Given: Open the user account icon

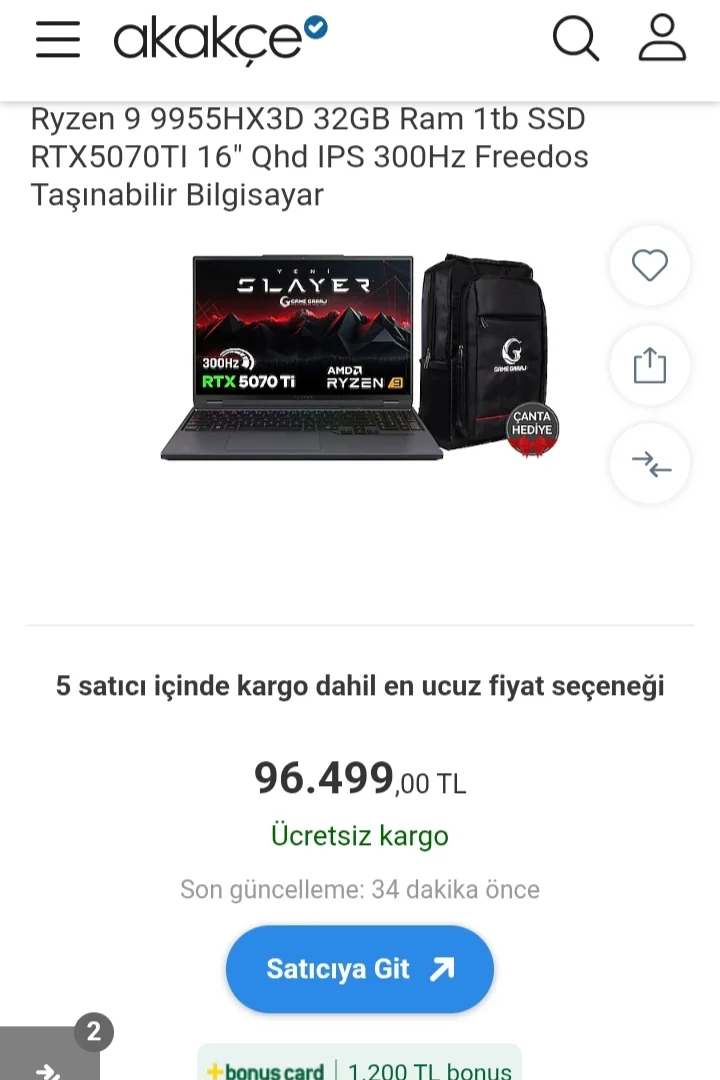Looking at the screenshot, I should (x=662, y=40).
